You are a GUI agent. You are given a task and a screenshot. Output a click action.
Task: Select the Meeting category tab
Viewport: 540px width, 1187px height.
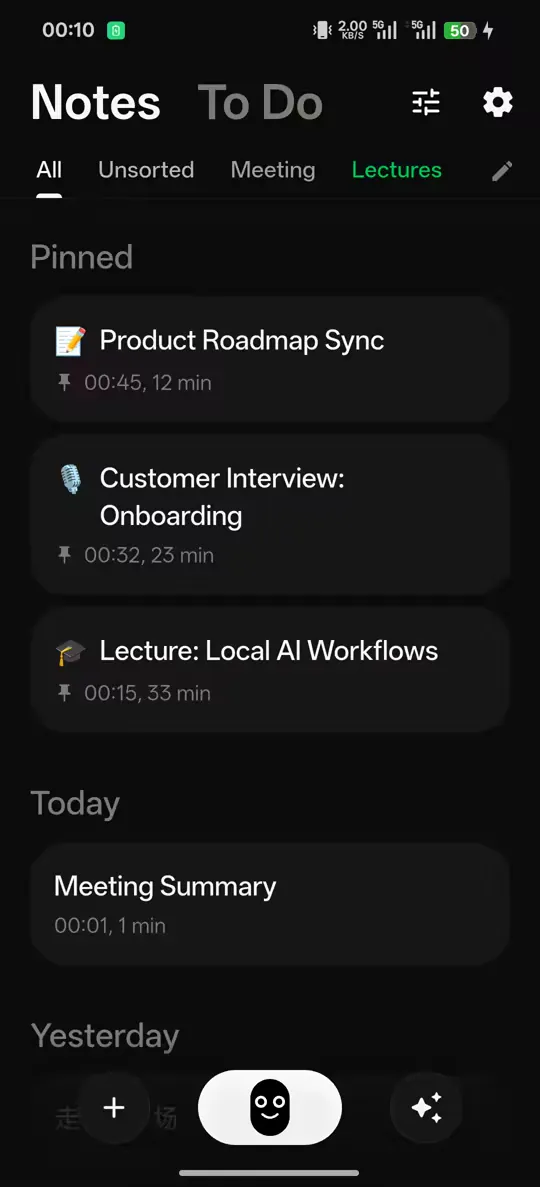pos(273,170)
